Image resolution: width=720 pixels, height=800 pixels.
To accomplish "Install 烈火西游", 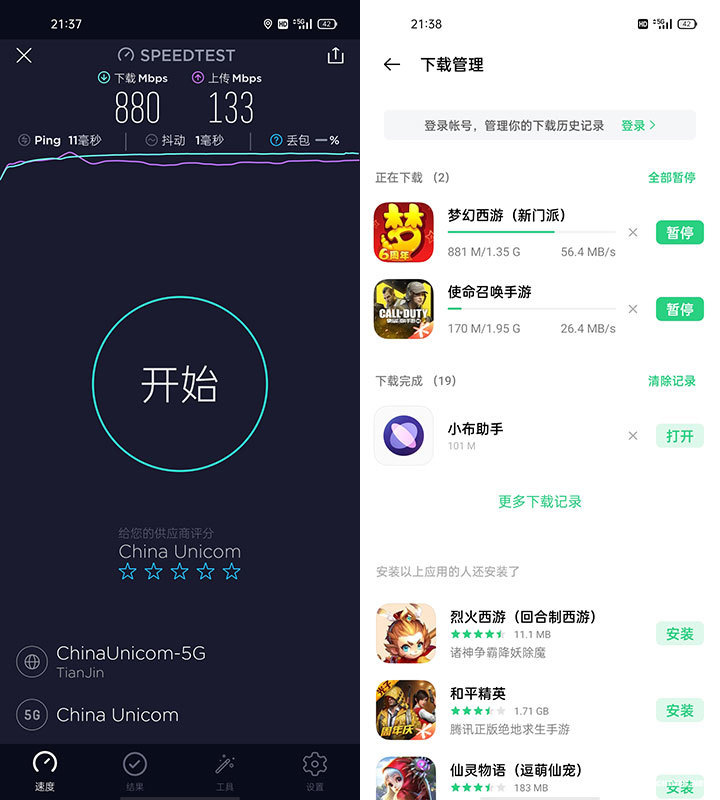I will pyautogui.click(x=679, y=634).
